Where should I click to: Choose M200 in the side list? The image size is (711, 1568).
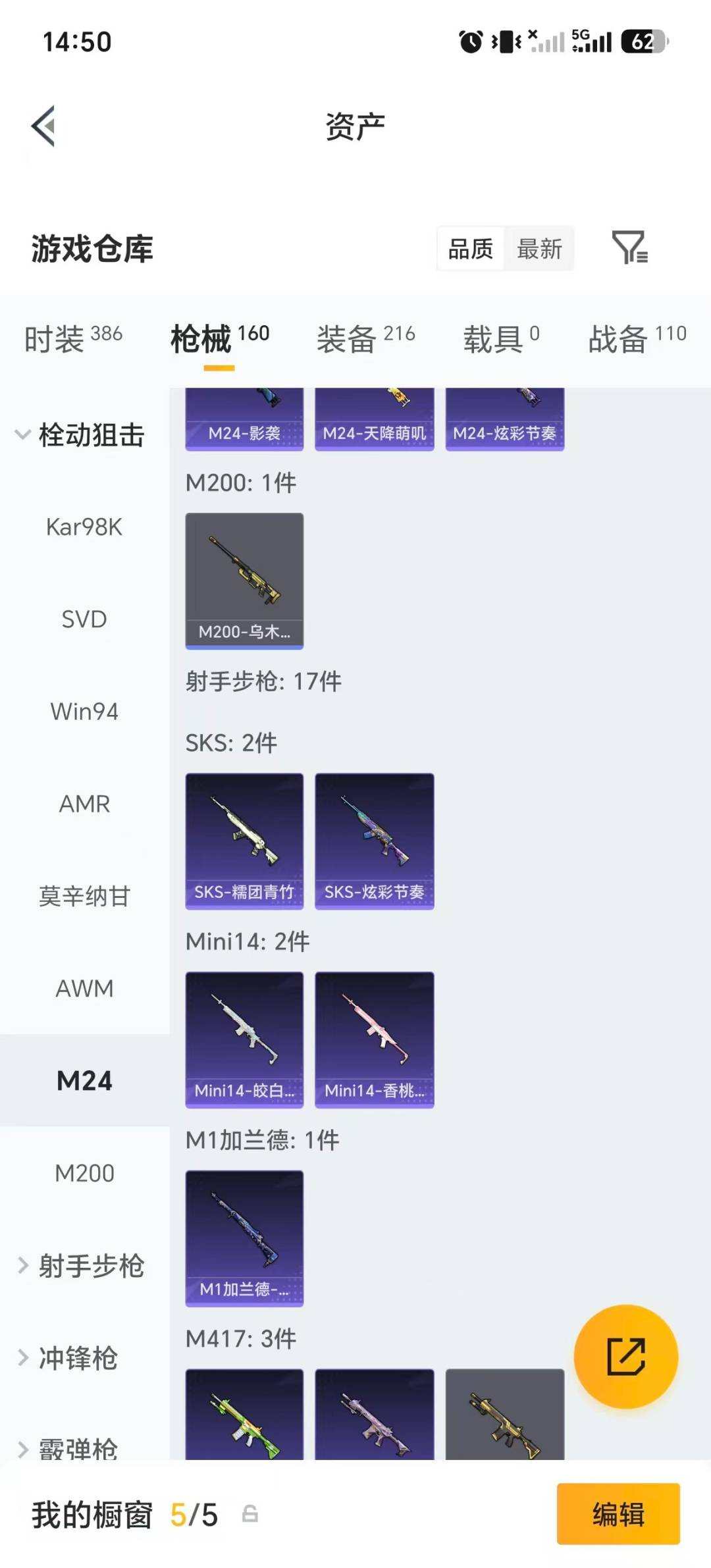[84, 1173]
